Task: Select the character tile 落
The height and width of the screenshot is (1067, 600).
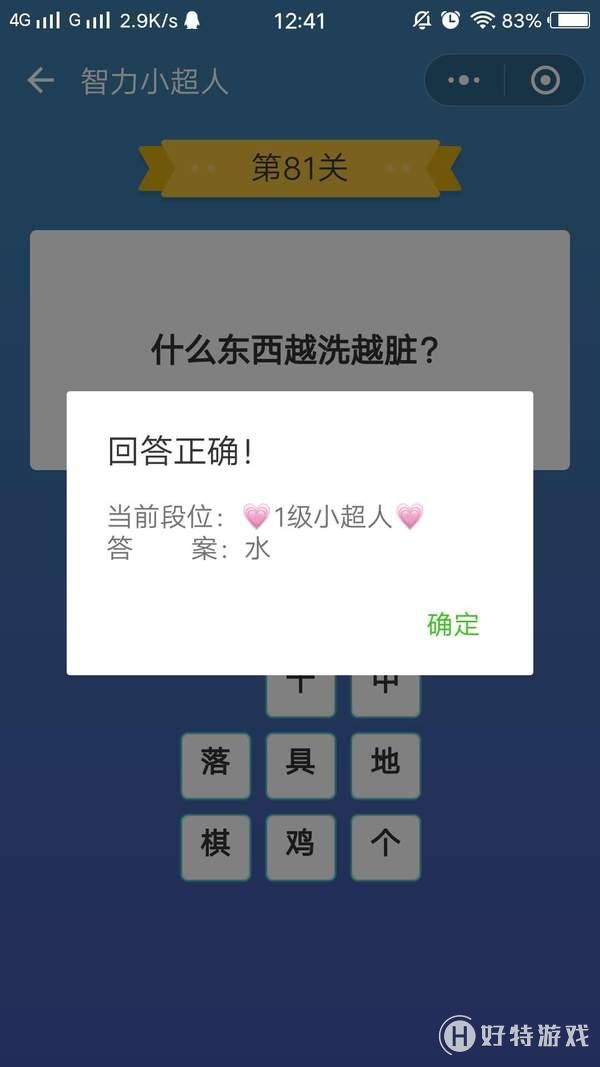Action: coord(215,765)
